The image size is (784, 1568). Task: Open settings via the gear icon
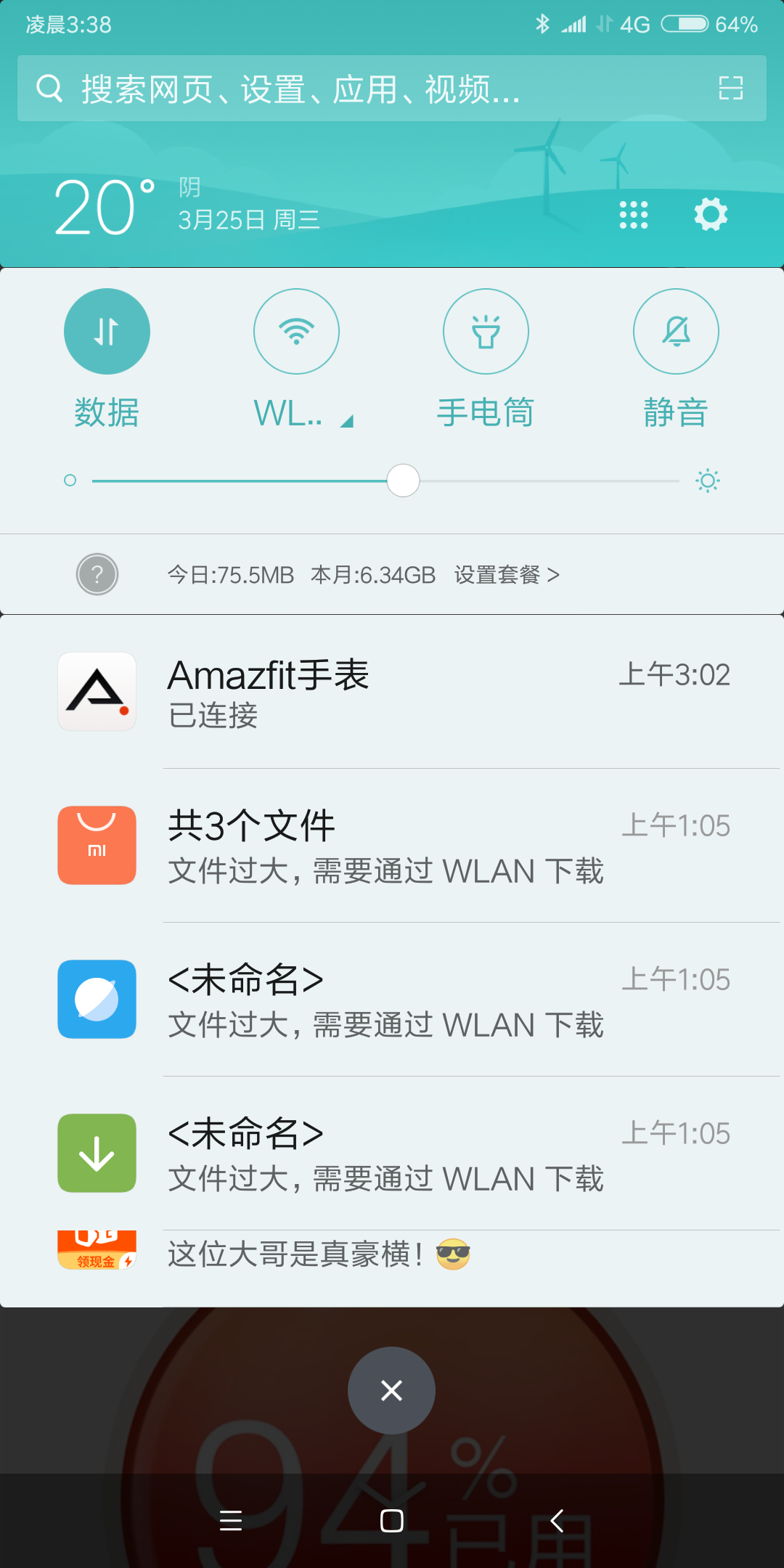pos(711,215)
